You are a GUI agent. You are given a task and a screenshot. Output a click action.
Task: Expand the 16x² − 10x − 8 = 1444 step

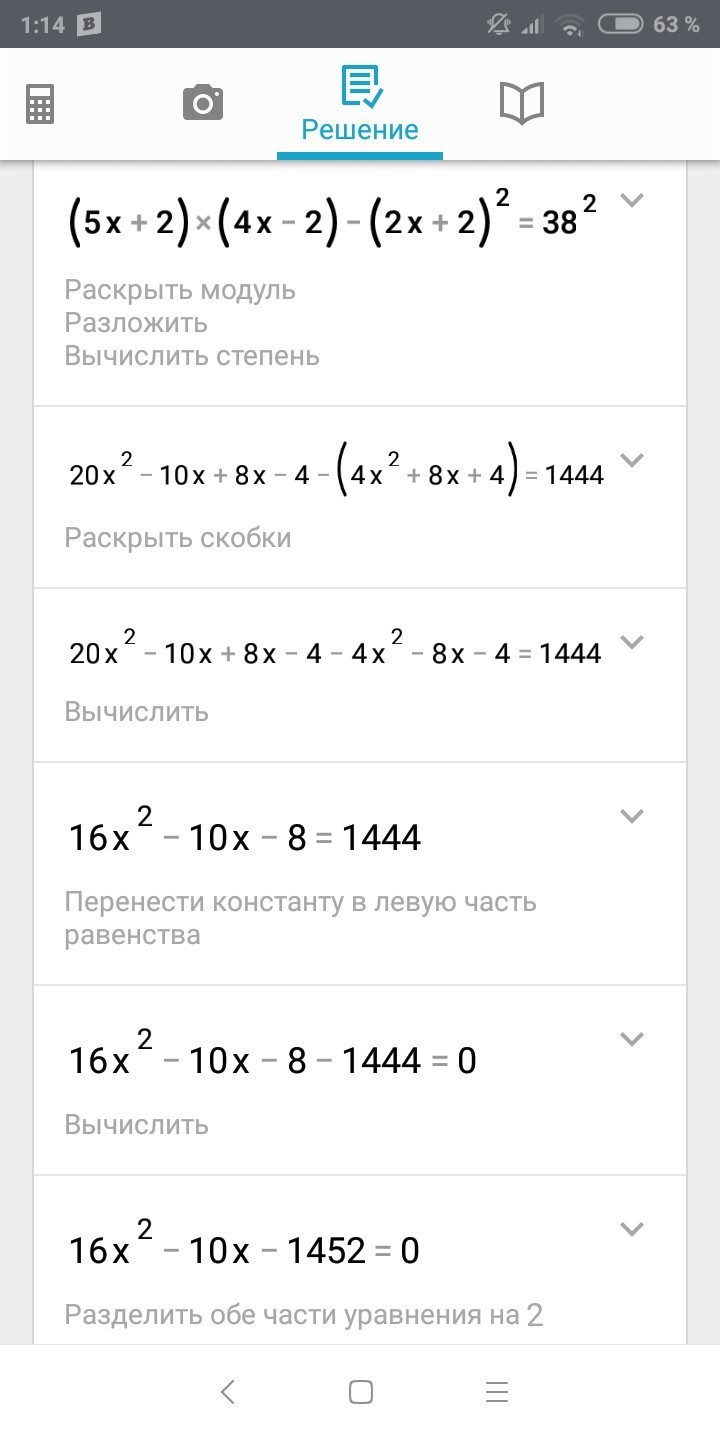[631, 816]
